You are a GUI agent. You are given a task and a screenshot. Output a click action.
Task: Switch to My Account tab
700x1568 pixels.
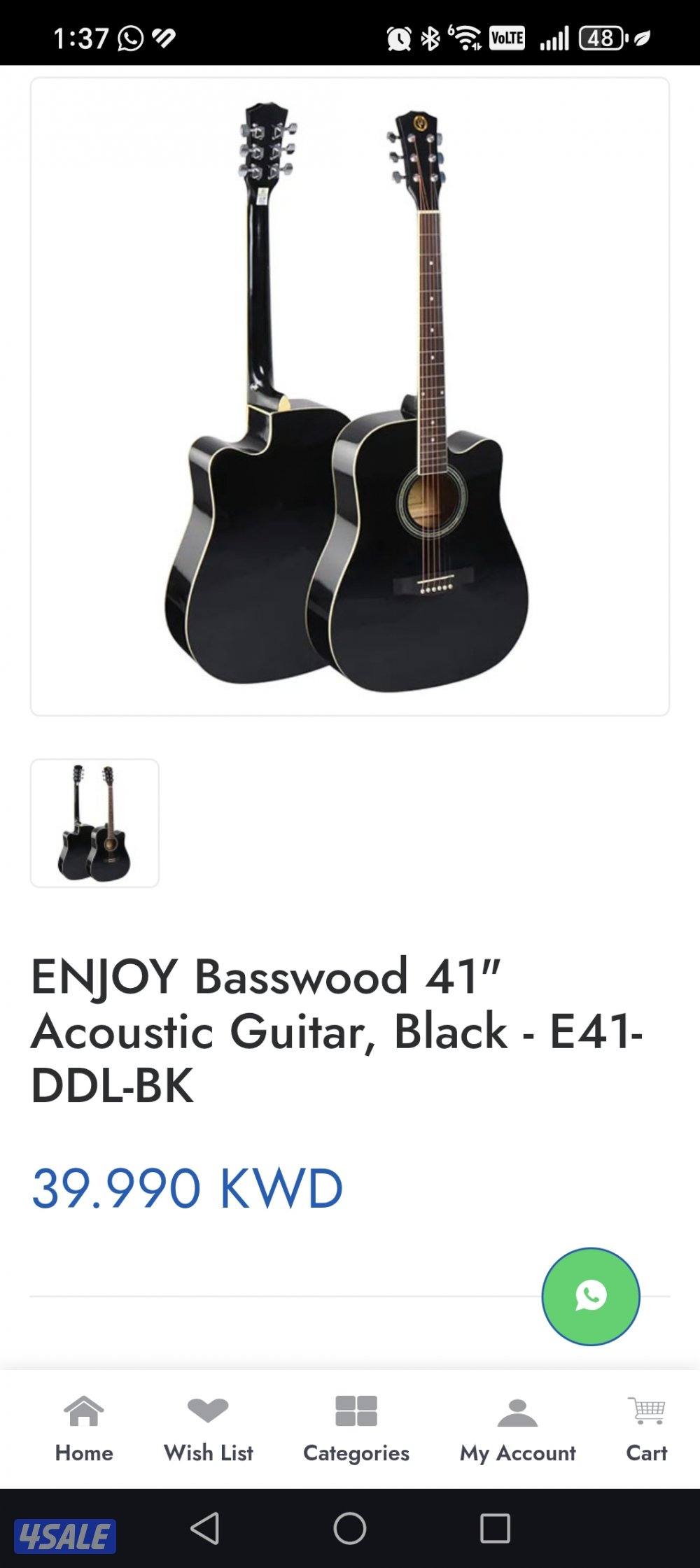tap(519, 1453)
